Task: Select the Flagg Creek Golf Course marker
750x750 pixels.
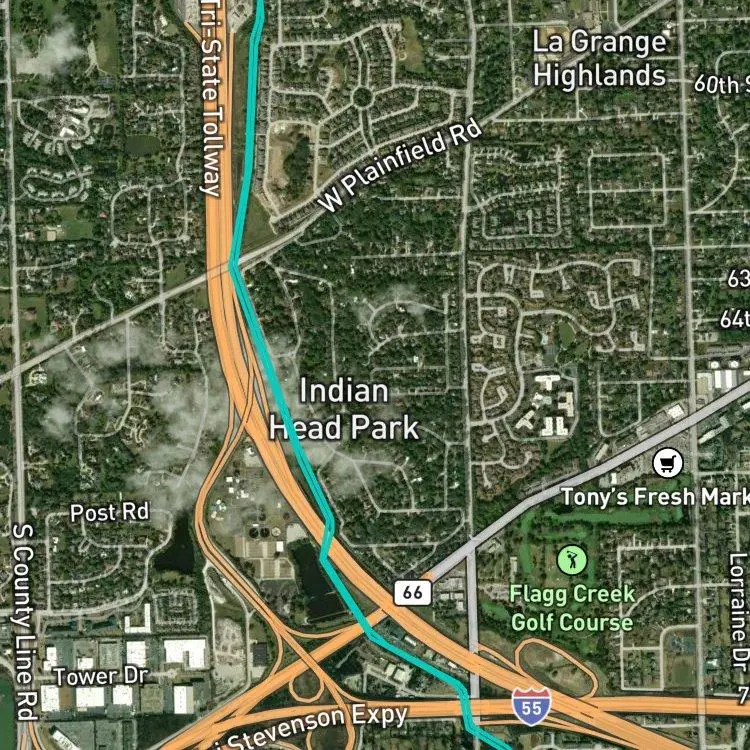Action: (572, 560)
